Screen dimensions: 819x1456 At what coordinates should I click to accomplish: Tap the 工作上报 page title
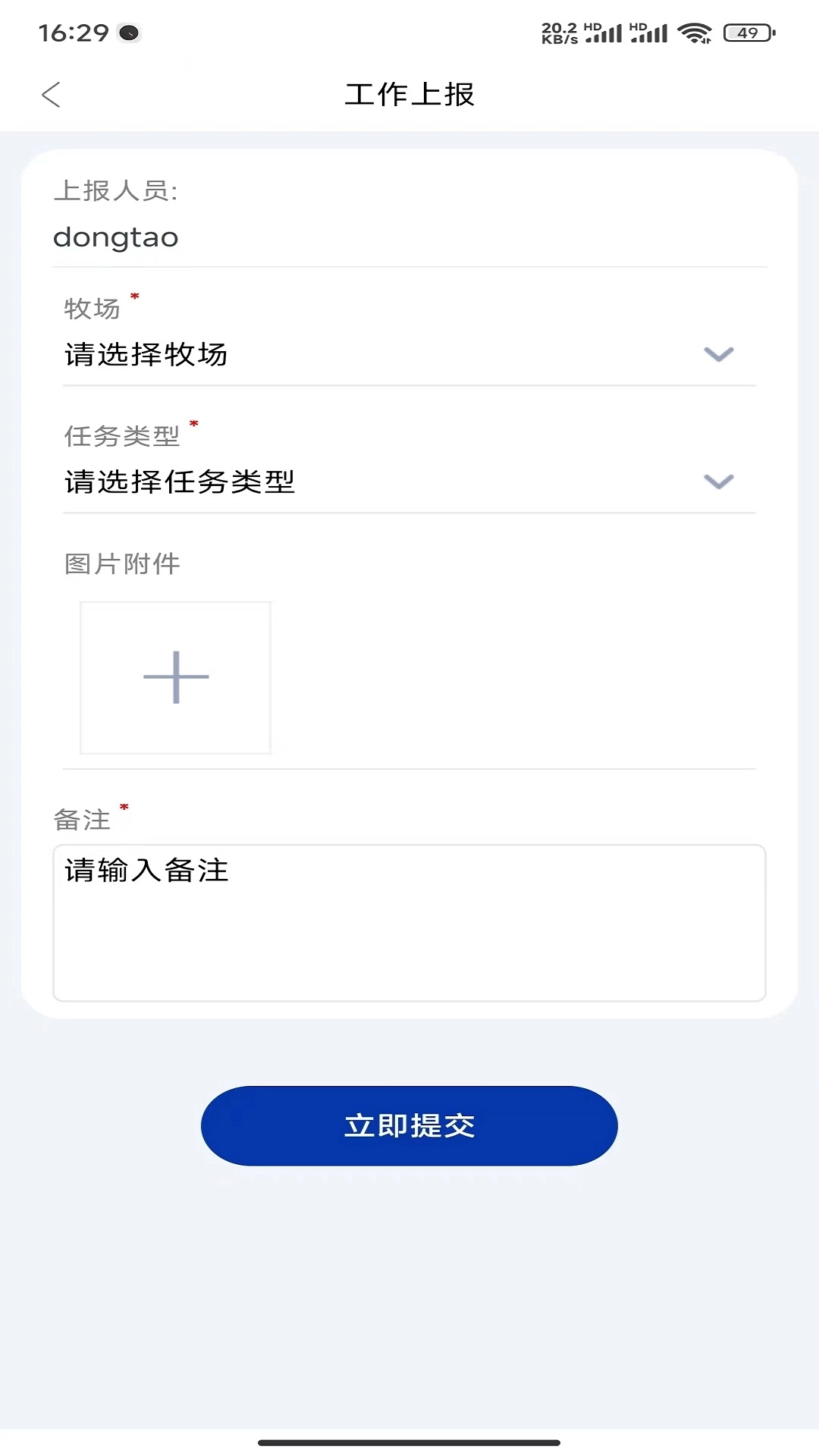click(x=409, y=95)
